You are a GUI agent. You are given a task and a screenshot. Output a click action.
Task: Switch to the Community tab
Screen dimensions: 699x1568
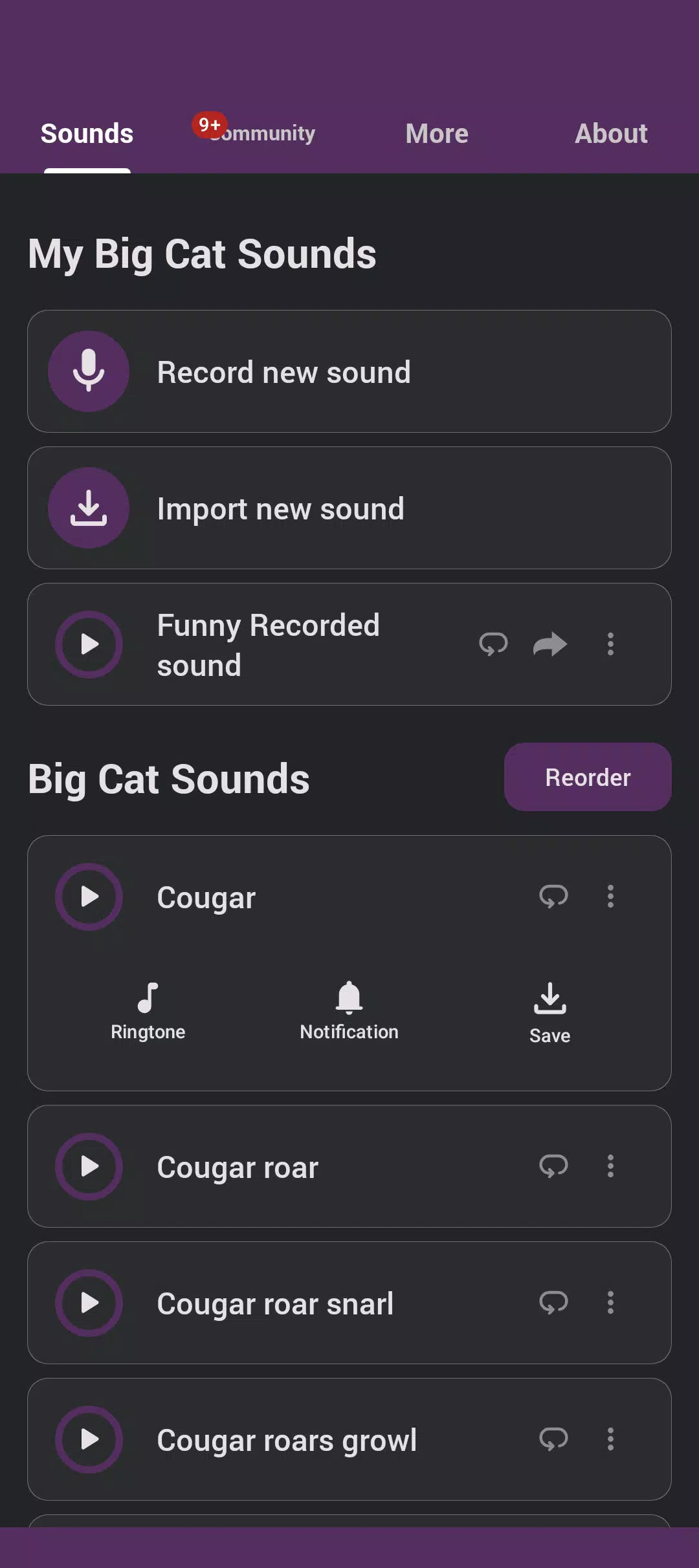(x=262, y=133)
